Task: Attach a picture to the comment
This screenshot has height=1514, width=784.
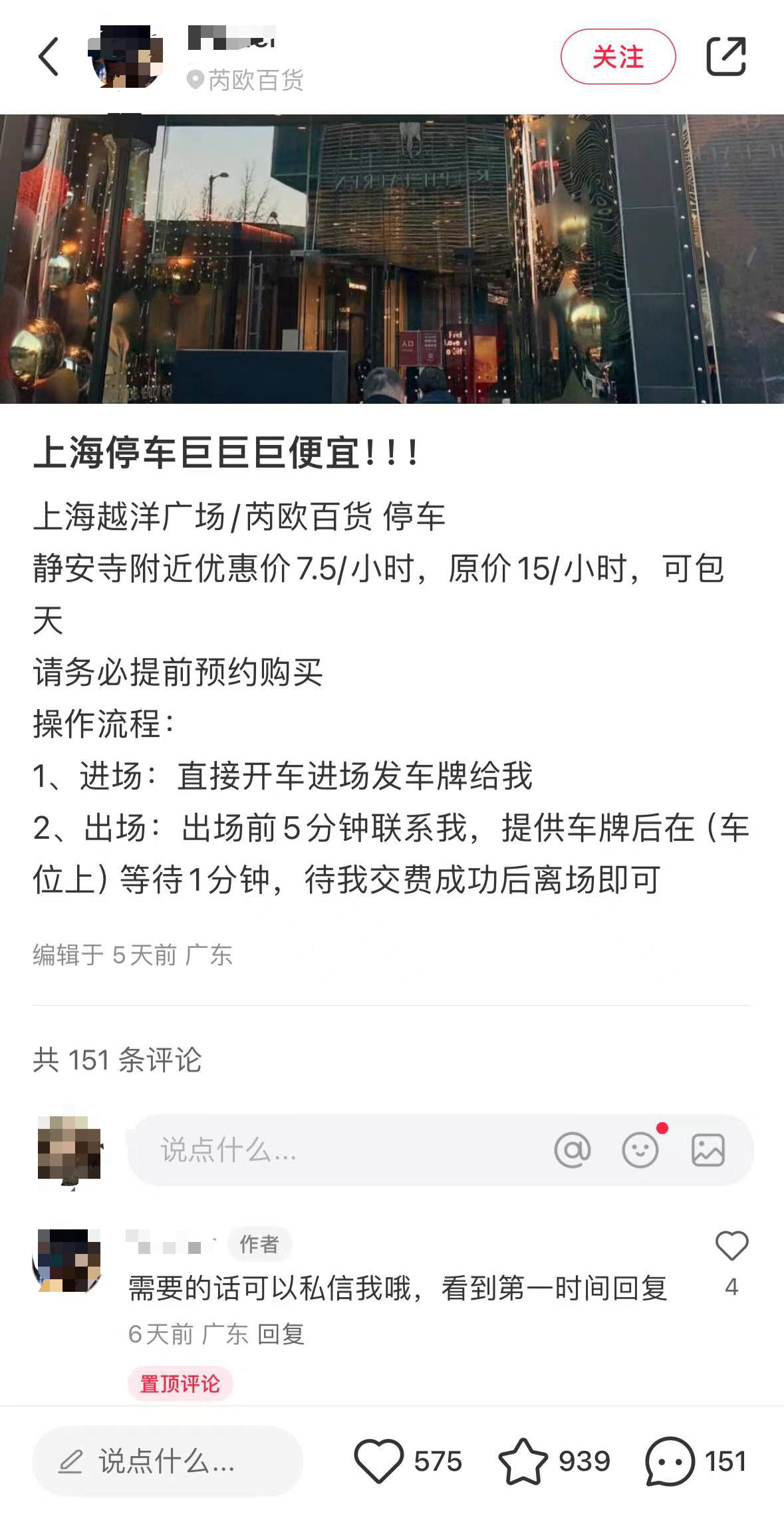Action: coord(708,1149)
